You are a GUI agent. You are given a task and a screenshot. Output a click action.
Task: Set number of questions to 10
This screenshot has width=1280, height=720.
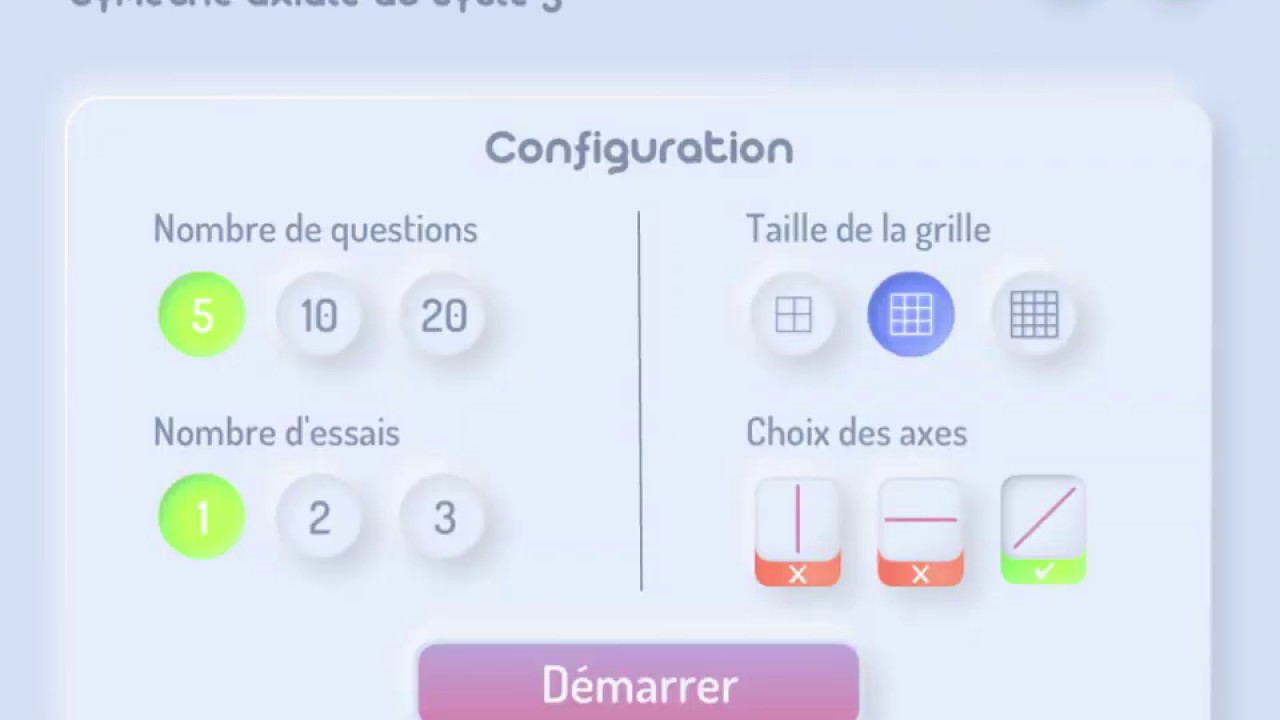coord(319,316)
